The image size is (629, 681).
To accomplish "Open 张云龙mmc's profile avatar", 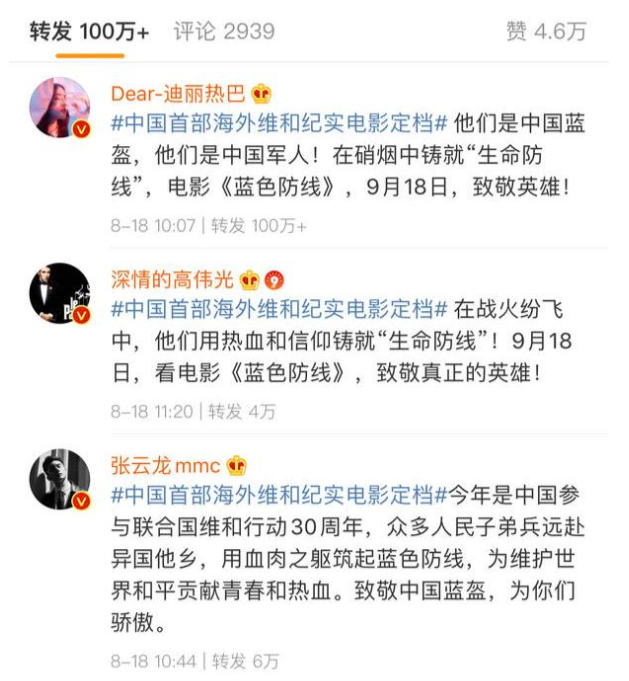I will [x=59, y=478].
